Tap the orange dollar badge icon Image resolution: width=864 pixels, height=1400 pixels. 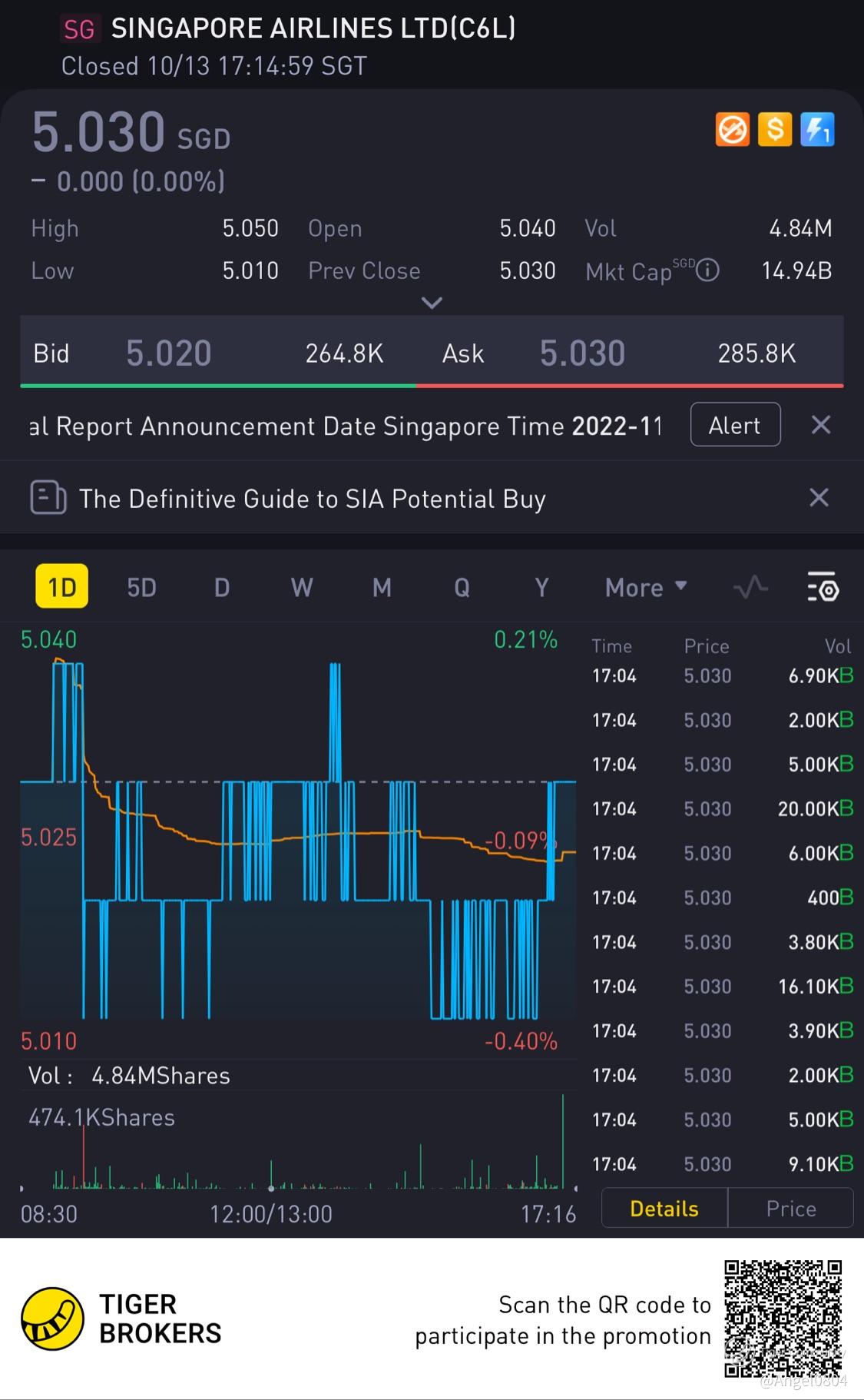775,130
